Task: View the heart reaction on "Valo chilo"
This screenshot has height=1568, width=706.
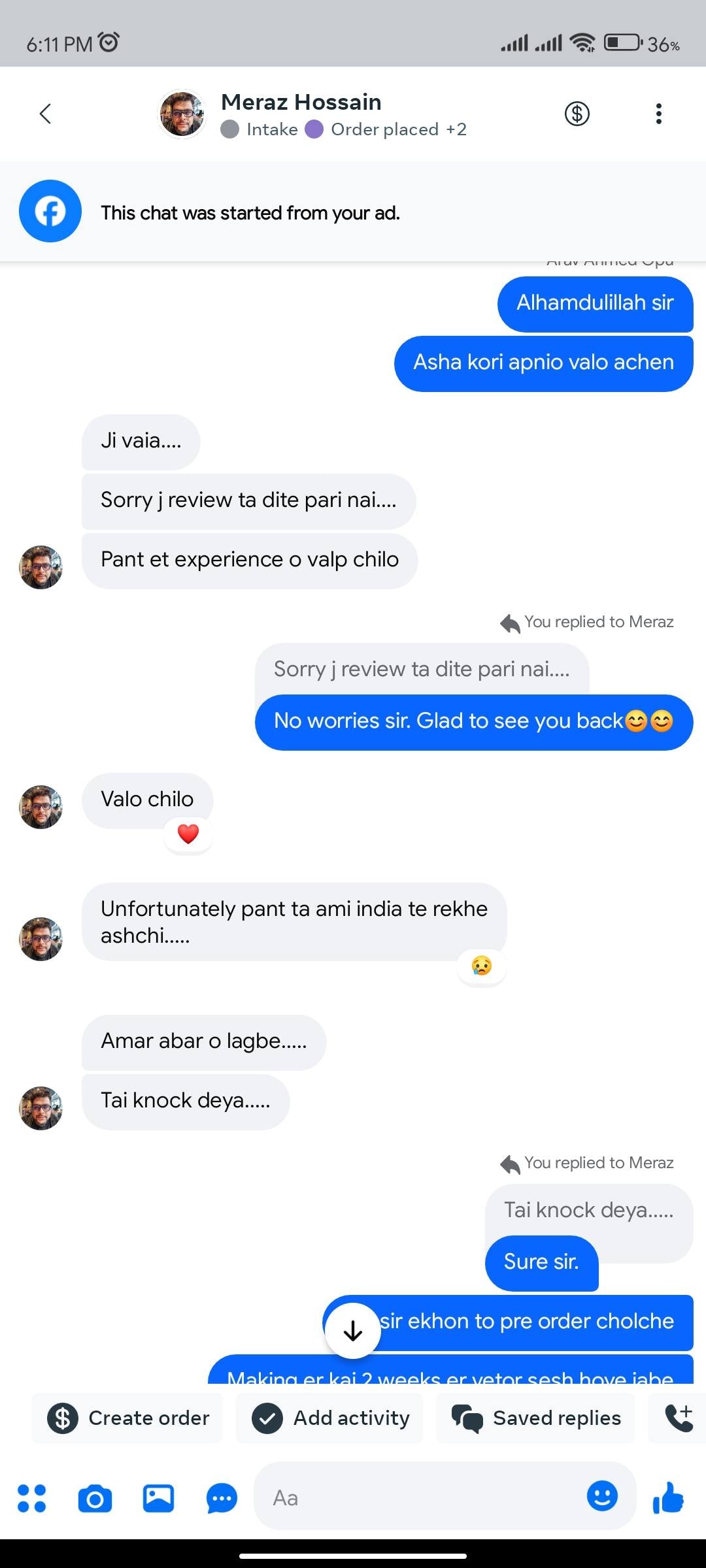Action: (x=188, y=834)
